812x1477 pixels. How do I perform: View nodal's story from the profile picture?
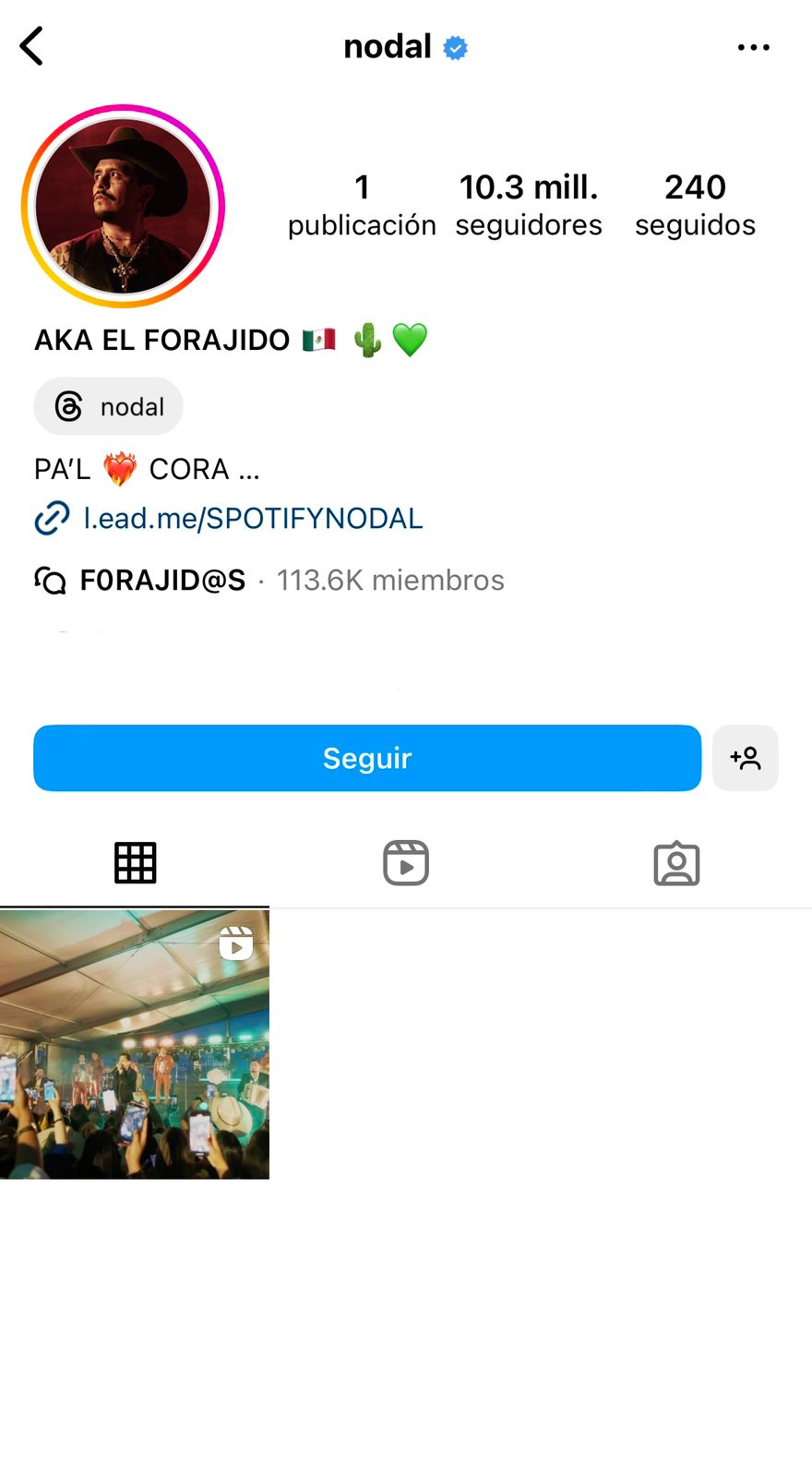123,206
